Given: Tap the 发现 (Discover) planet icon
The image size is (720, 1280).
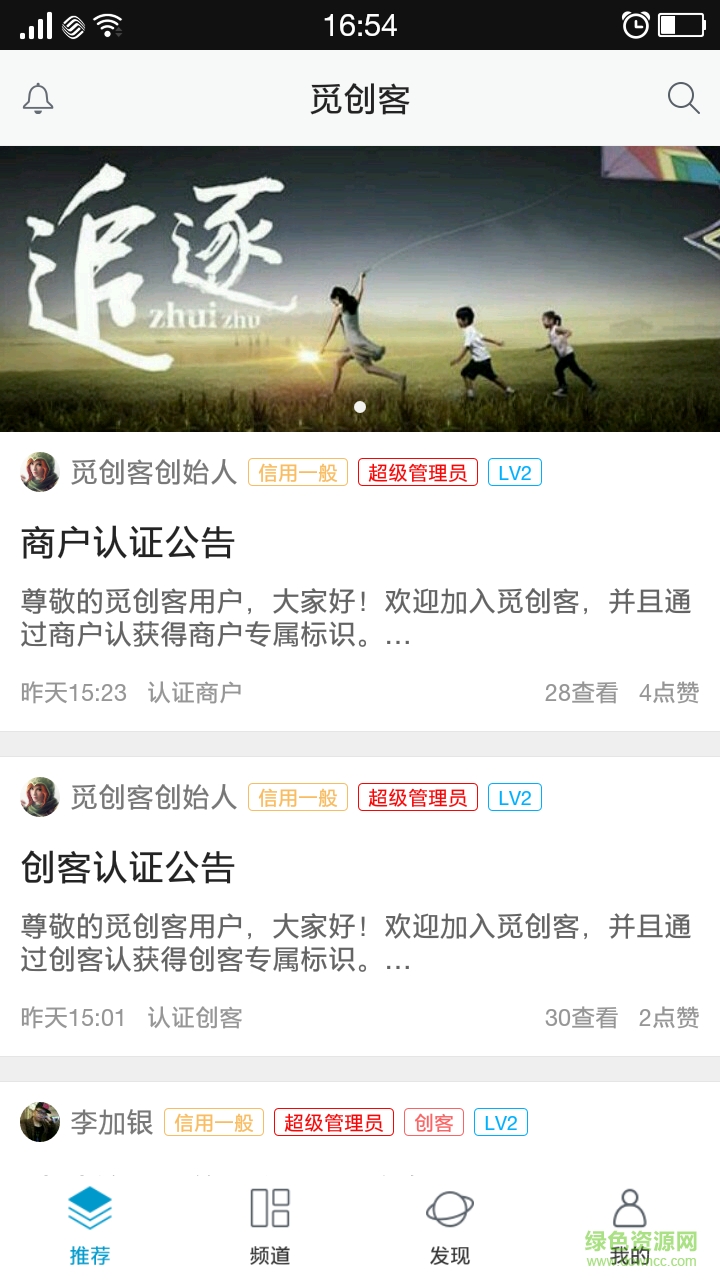Looking at the screenshot, I should 452,1210.
